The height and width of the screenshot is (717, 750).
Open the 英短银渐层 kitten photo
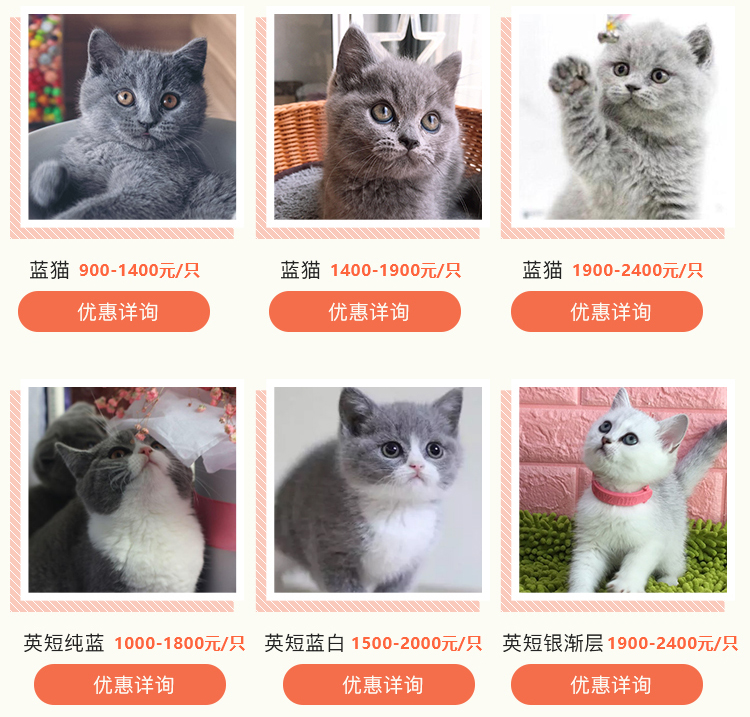(x=622, y=490)
